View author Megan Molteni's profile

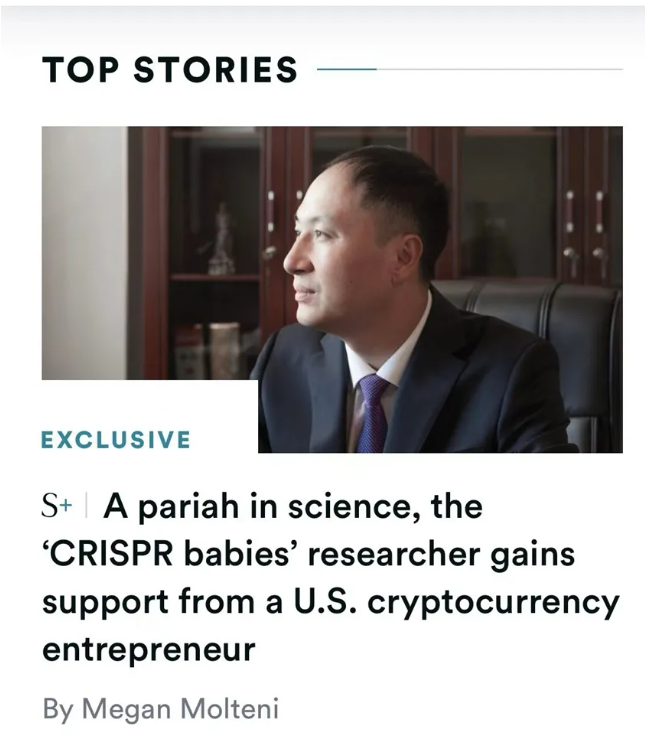(x=180, y=709)
